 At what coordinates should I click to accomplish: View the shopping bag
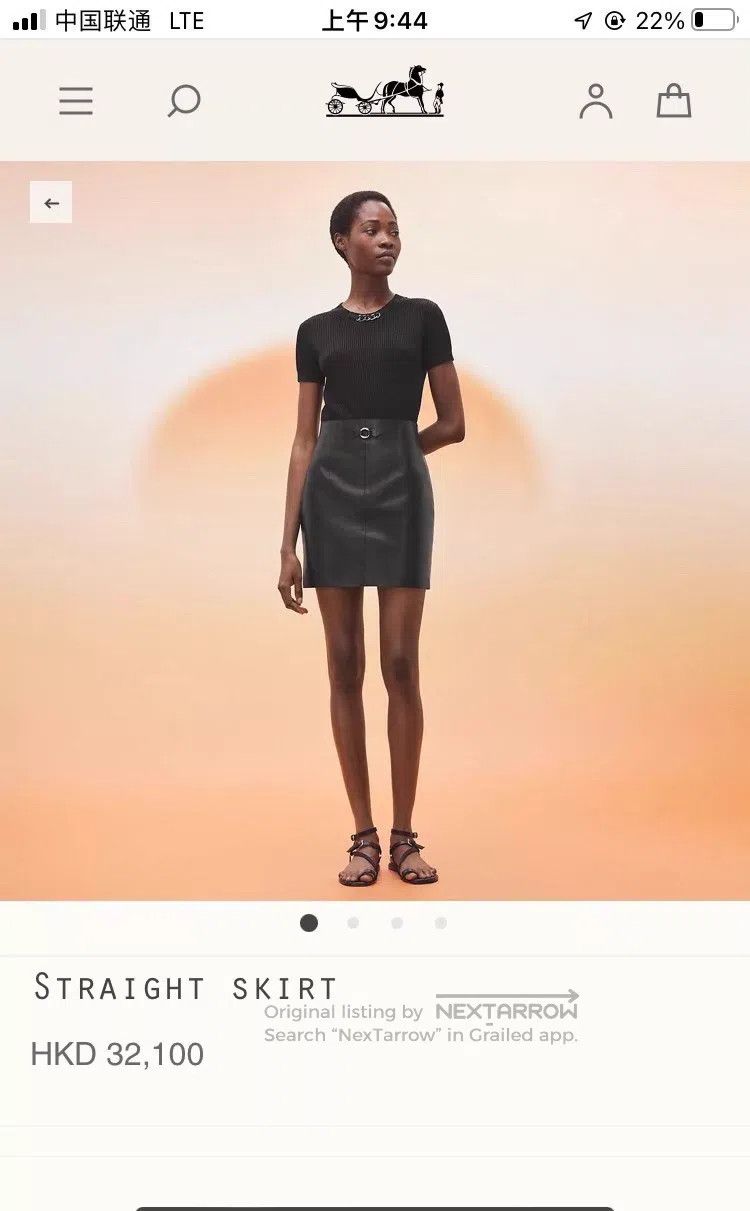pos(674,100)
